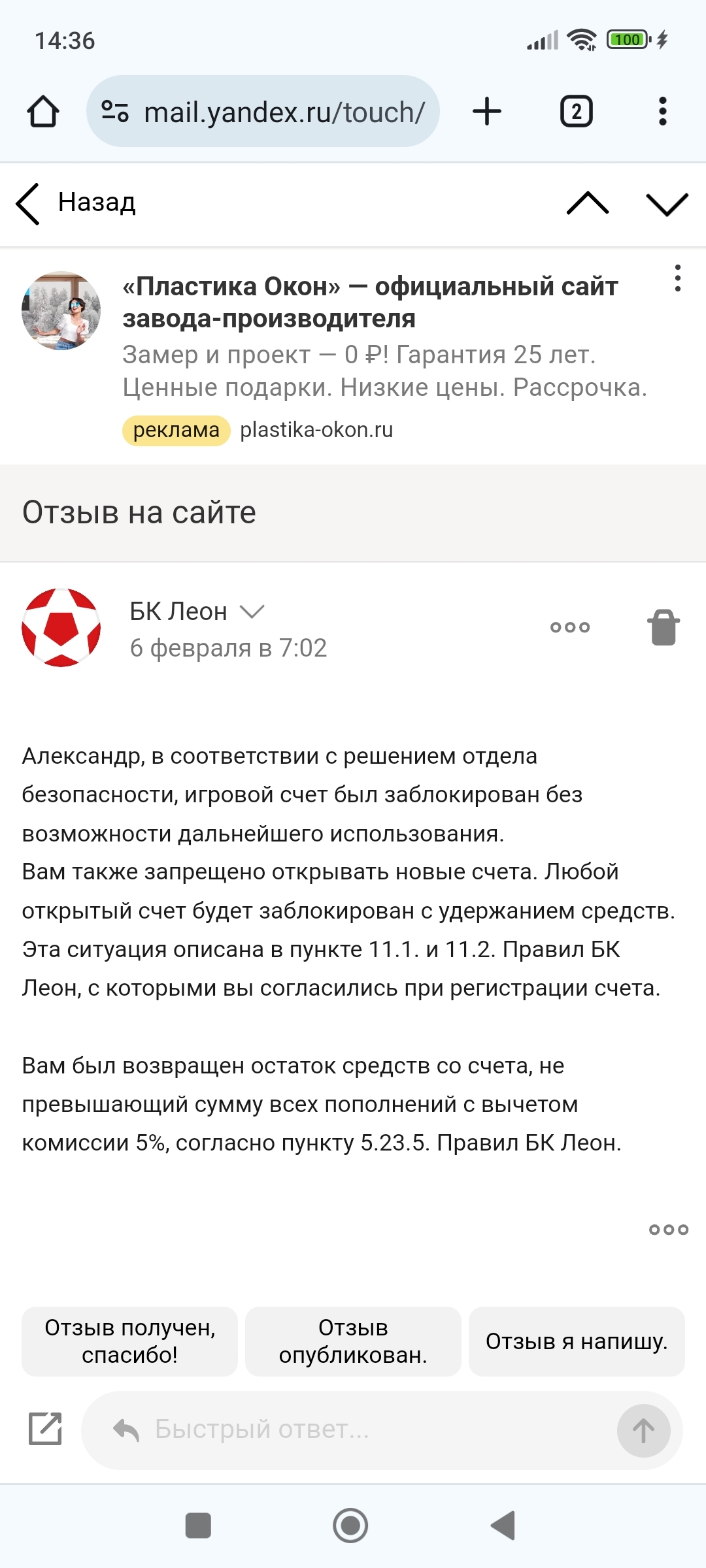Open the full reply composer

pos(46,1428)
